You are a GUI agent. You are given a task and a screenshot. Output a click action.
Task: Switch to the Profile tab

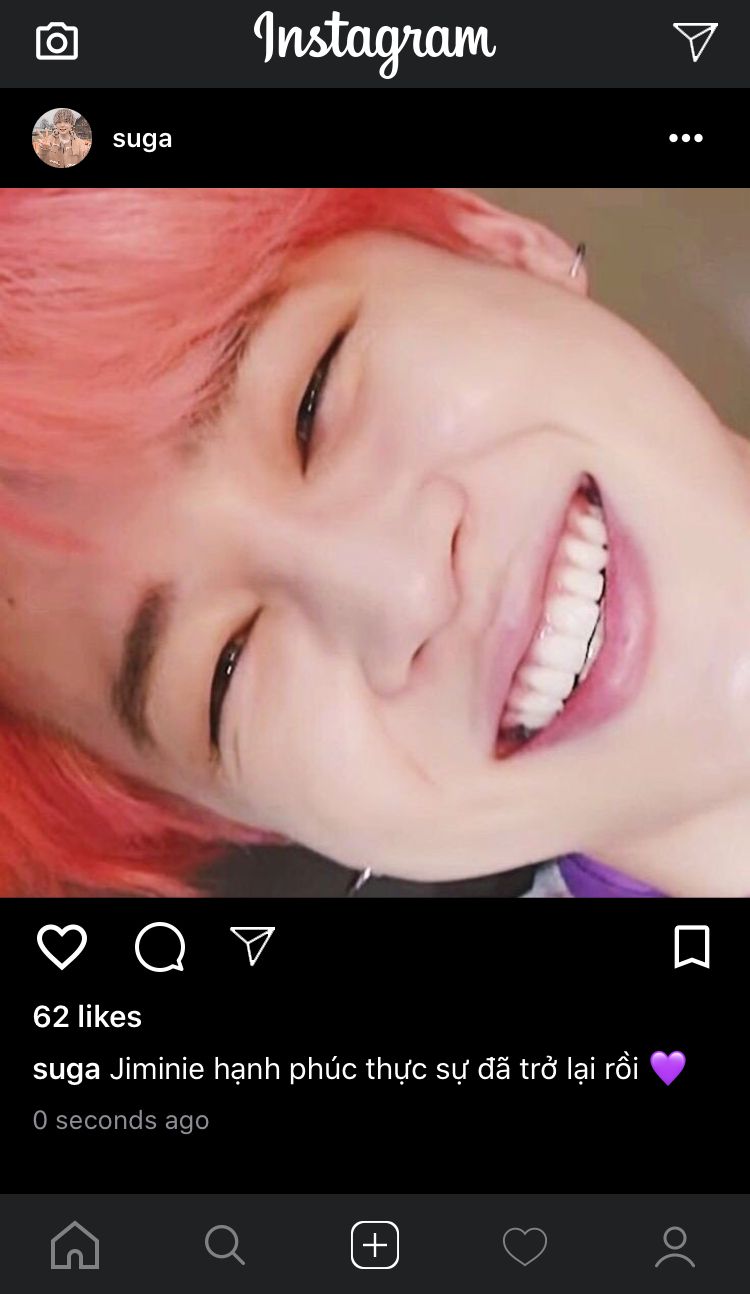[675, 1246]
